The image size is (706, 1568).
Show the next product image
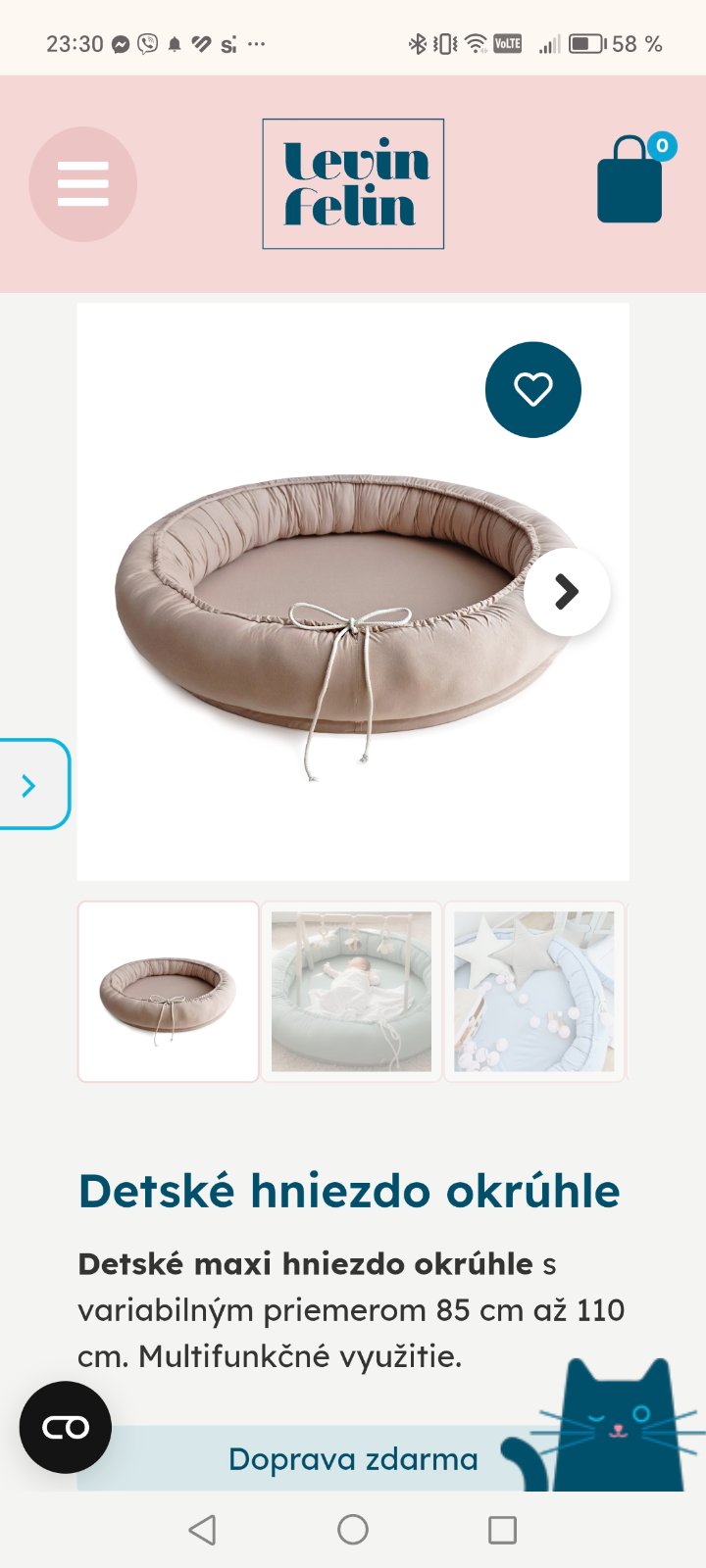567,592
